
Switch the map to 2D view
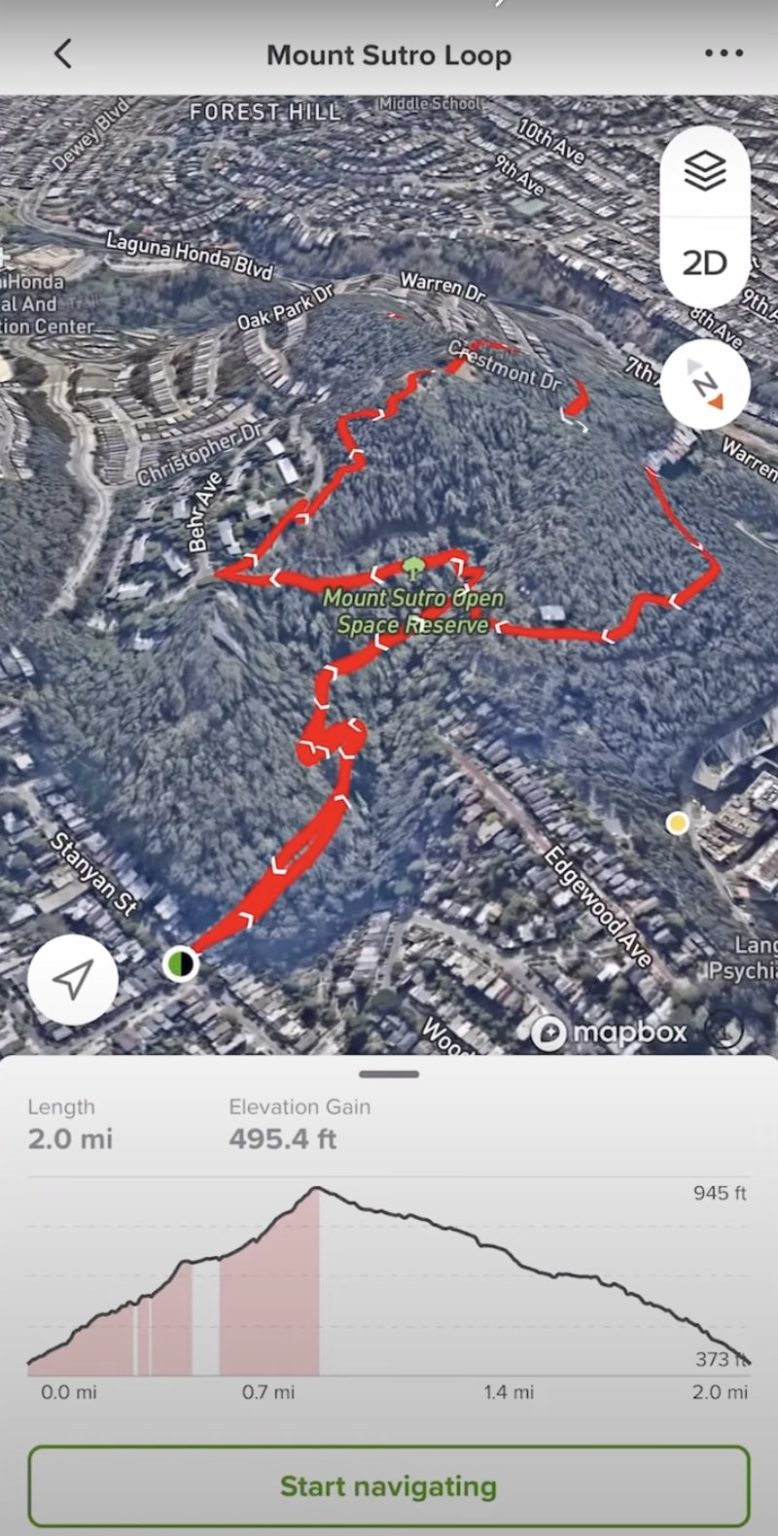click(706, 264)
